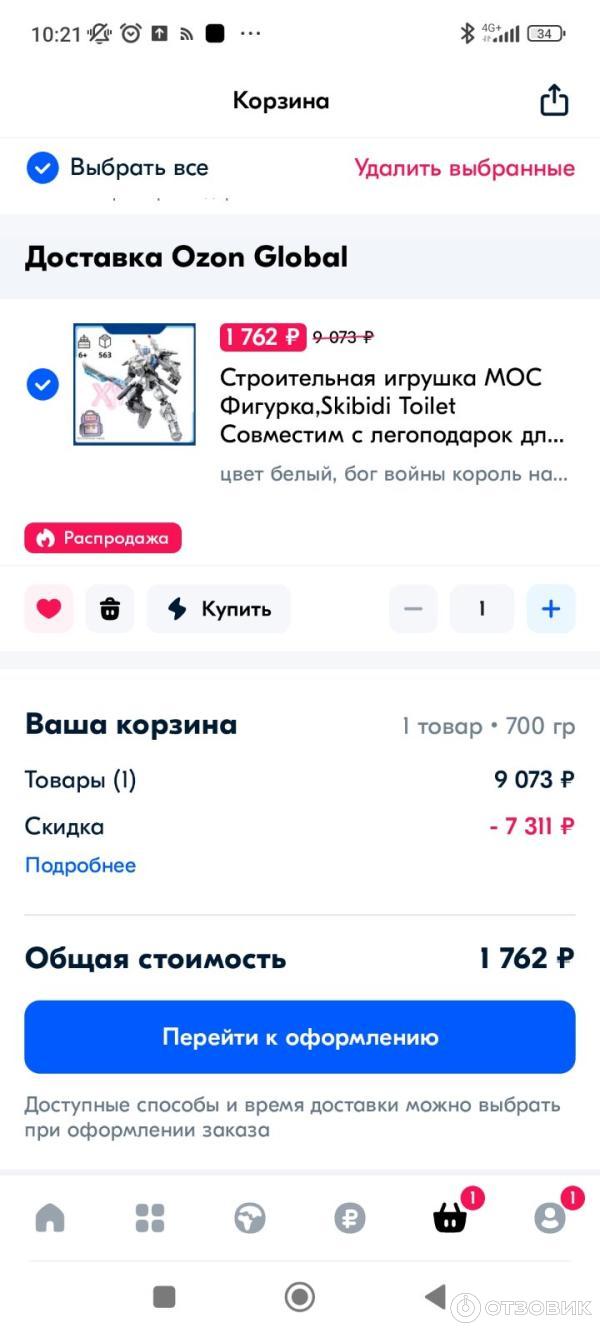This screenshot has height=1333, width=600.
Task: Share the cart via top icon
Action: point(554,101)
